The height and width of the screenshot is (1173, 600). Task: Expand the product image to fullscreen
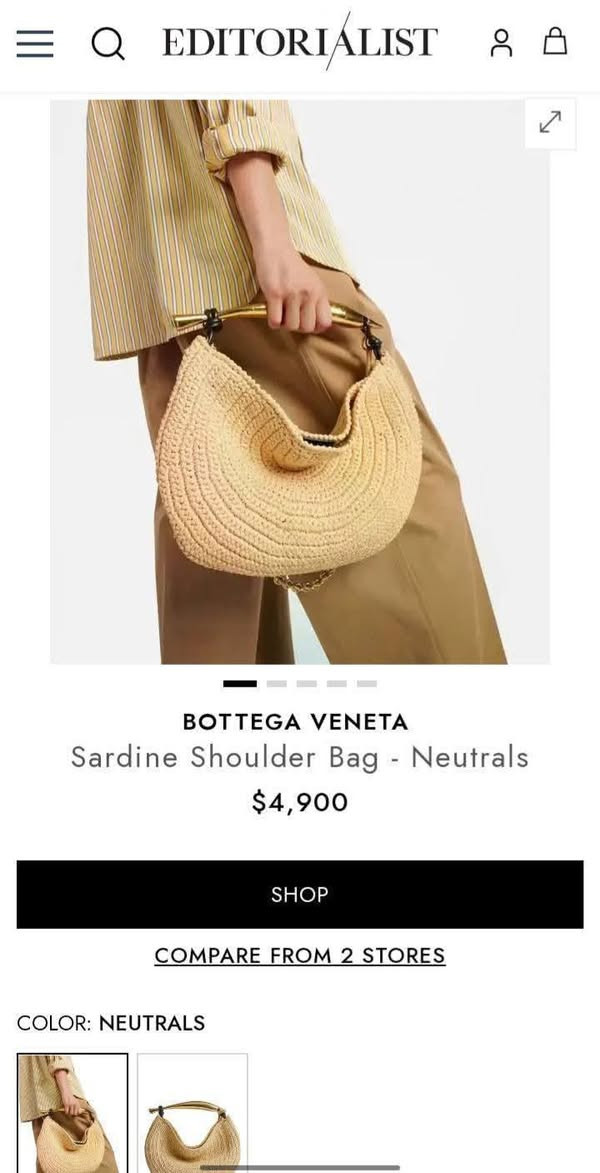click(x=550, y=123)
